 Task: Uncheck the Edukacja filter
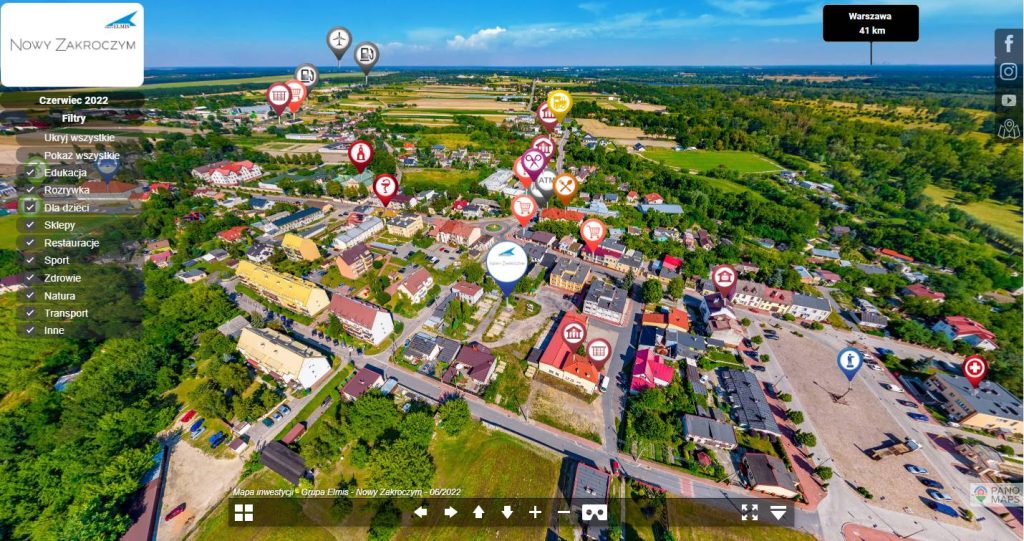31,172
